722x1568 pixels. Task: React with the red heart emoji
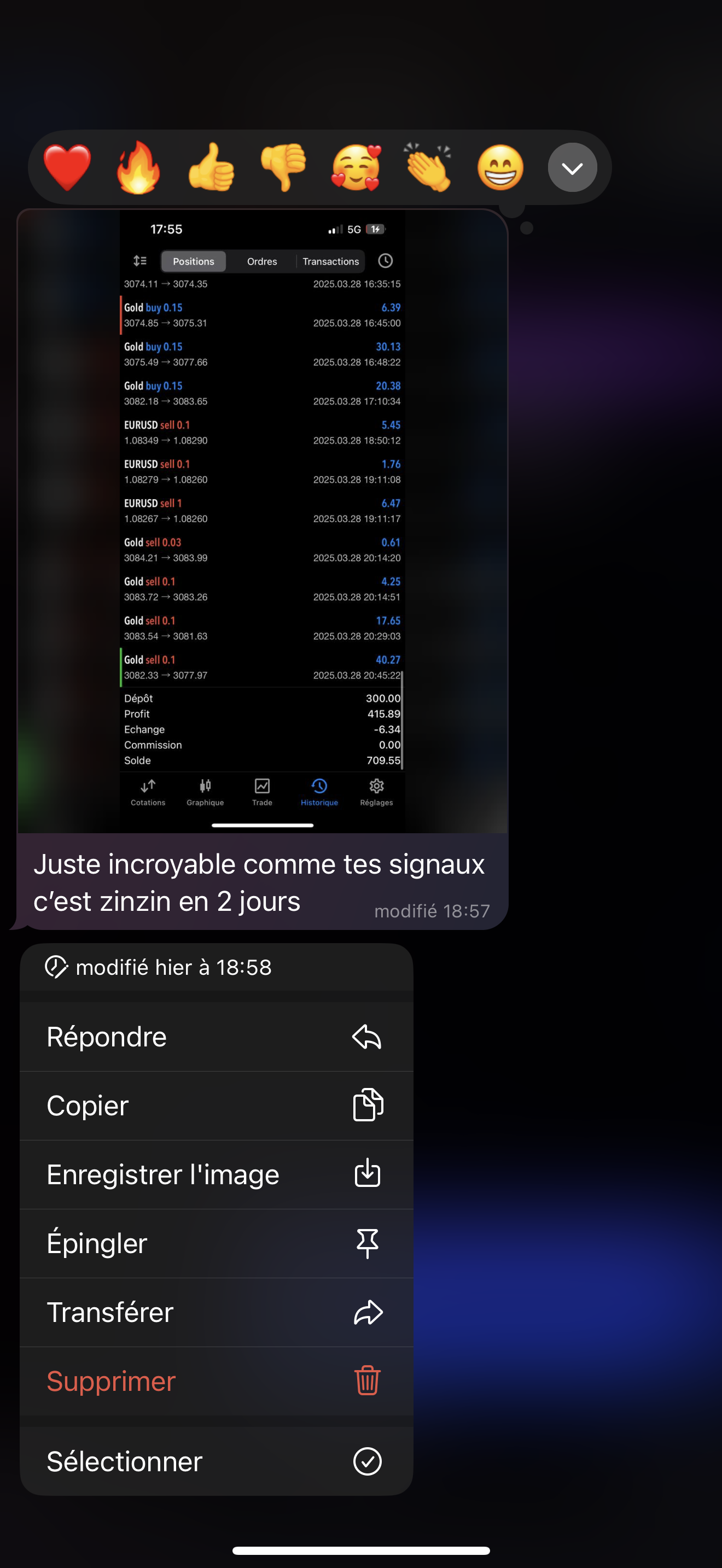(x=67, y=168)
